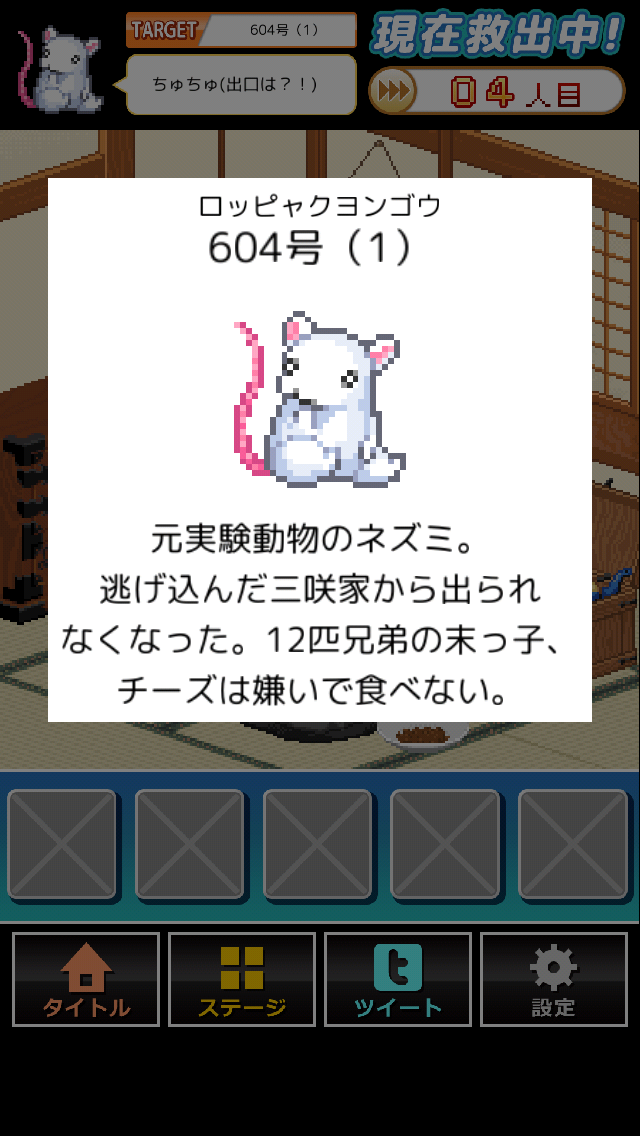Share via the ツイート button

tap(398, 979)
